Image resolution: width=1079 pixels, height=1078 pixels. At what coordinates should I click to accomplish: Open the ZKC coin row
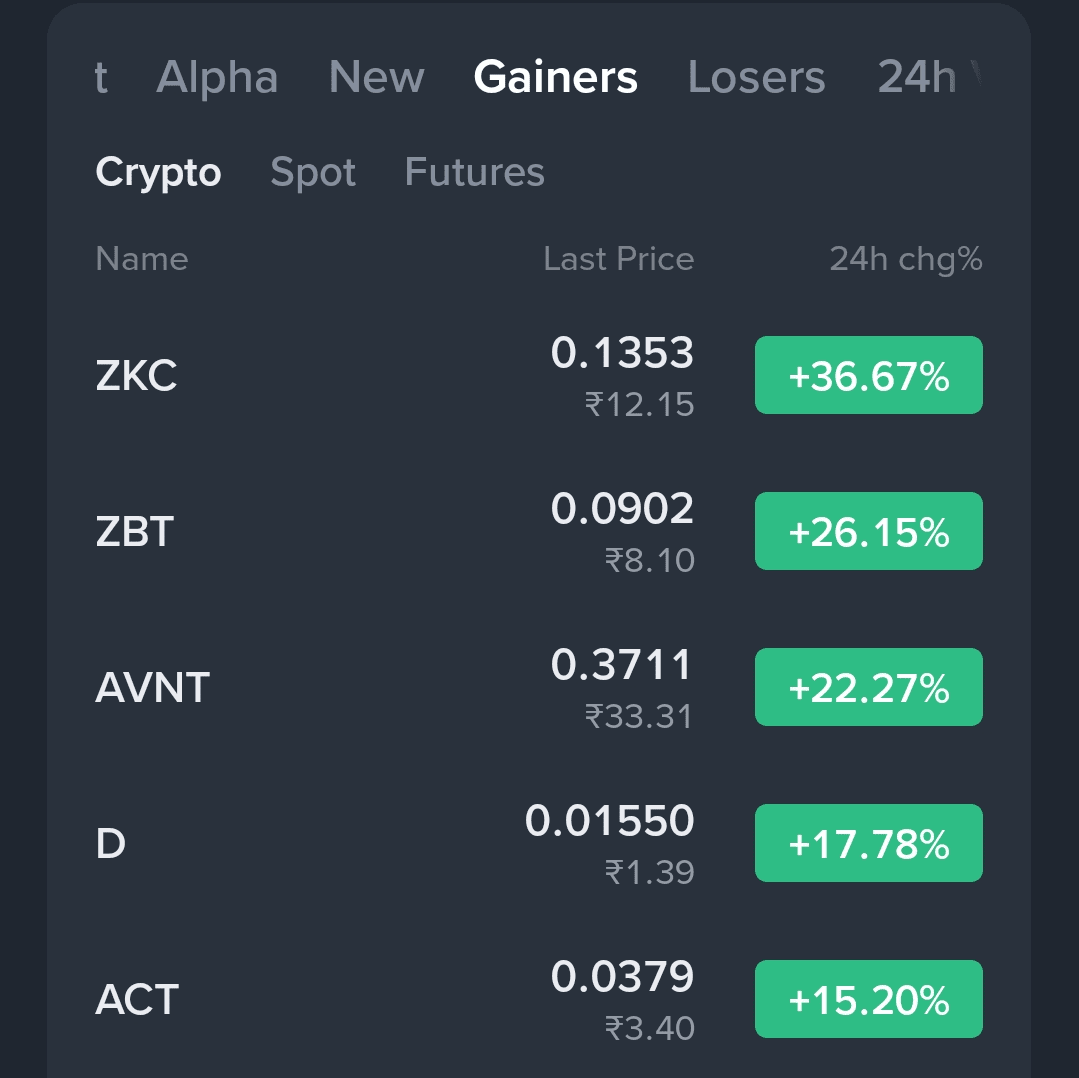[x=137, y=376]
